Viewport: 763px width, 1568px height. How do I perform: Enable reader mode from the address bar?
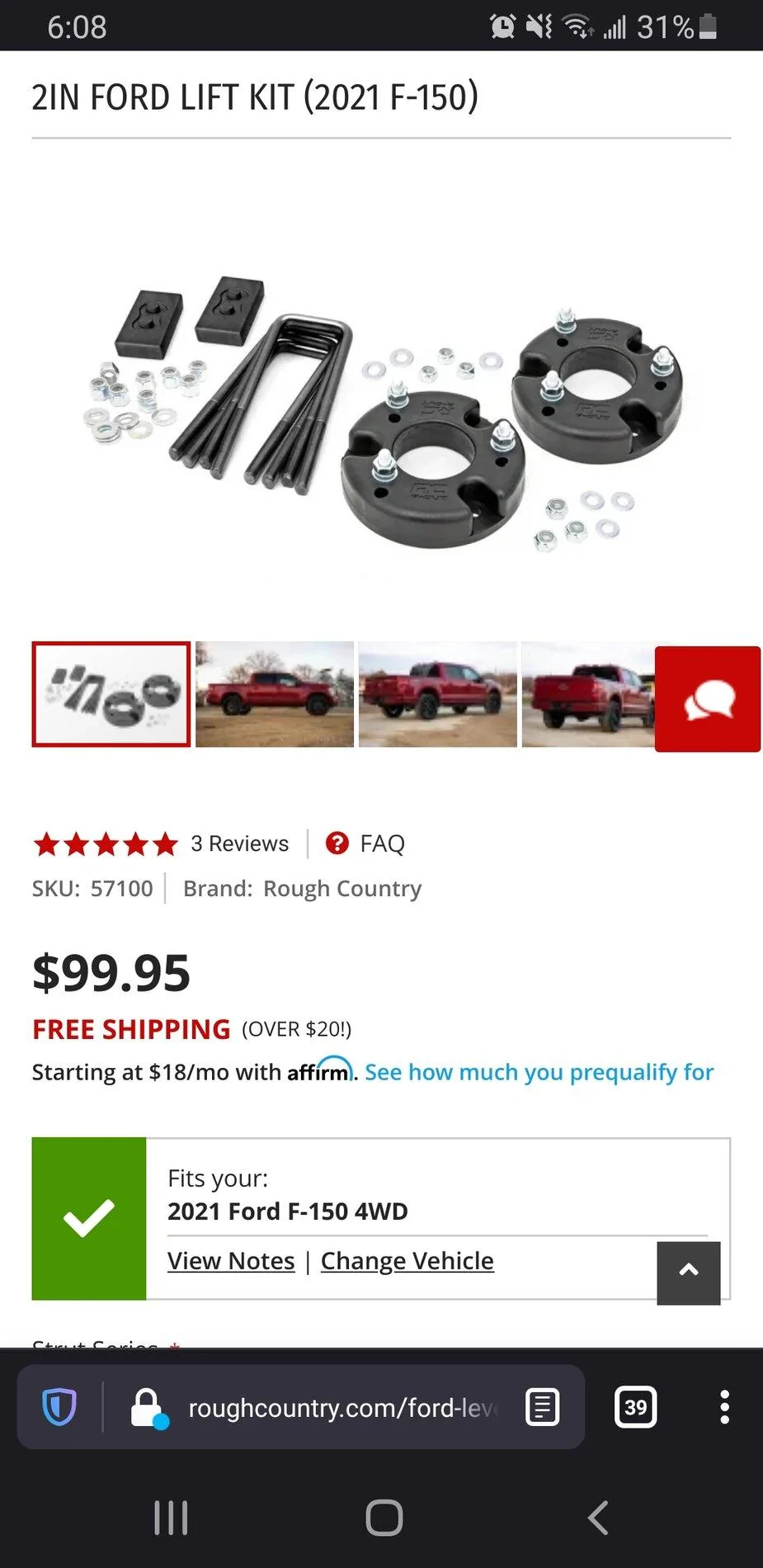point(543,1407)
